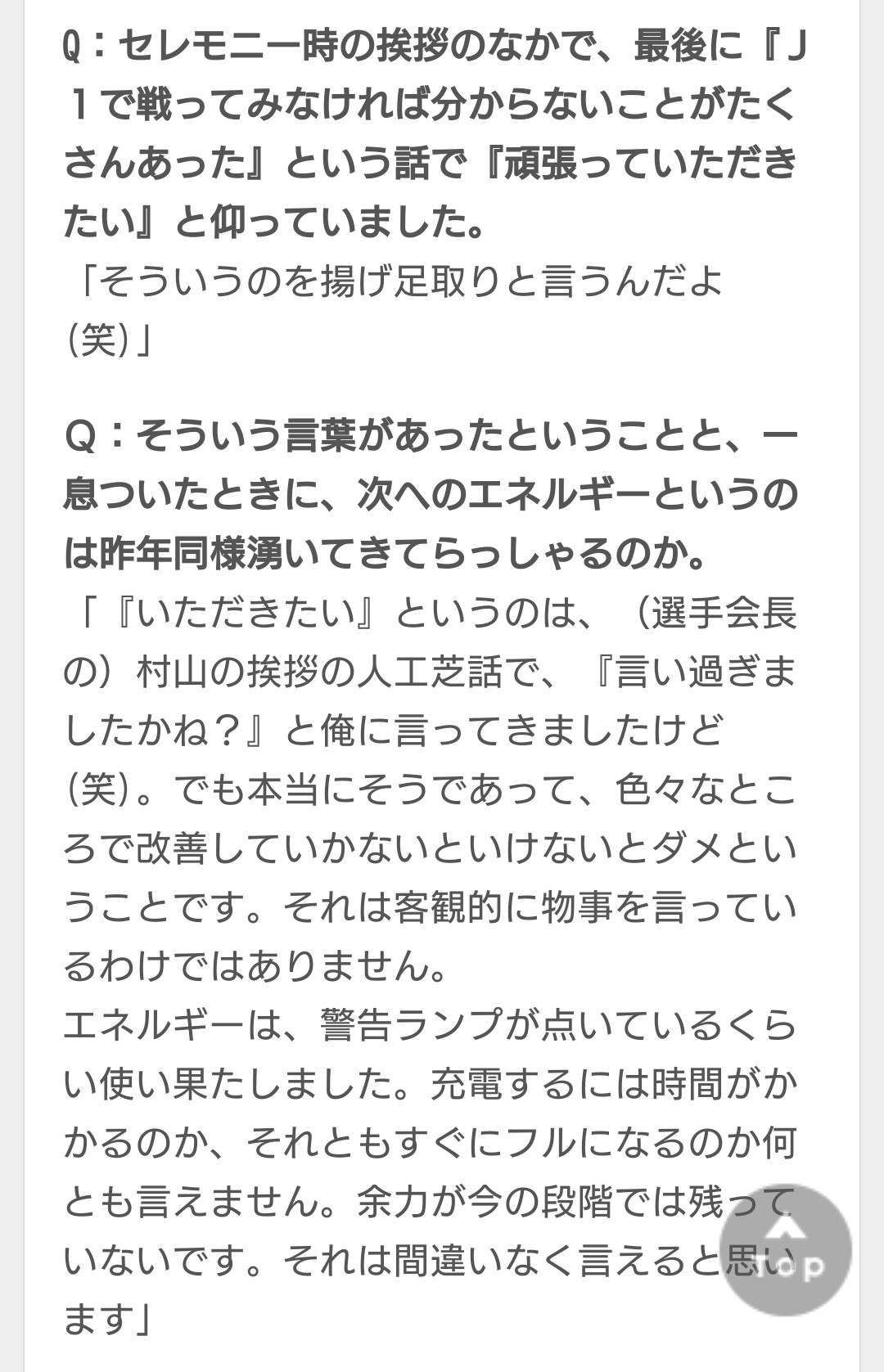Image resolution: width=884 pixels, height=1372 pixels.
Task: Tap the floating Top button
Action: pos(786,1249)
